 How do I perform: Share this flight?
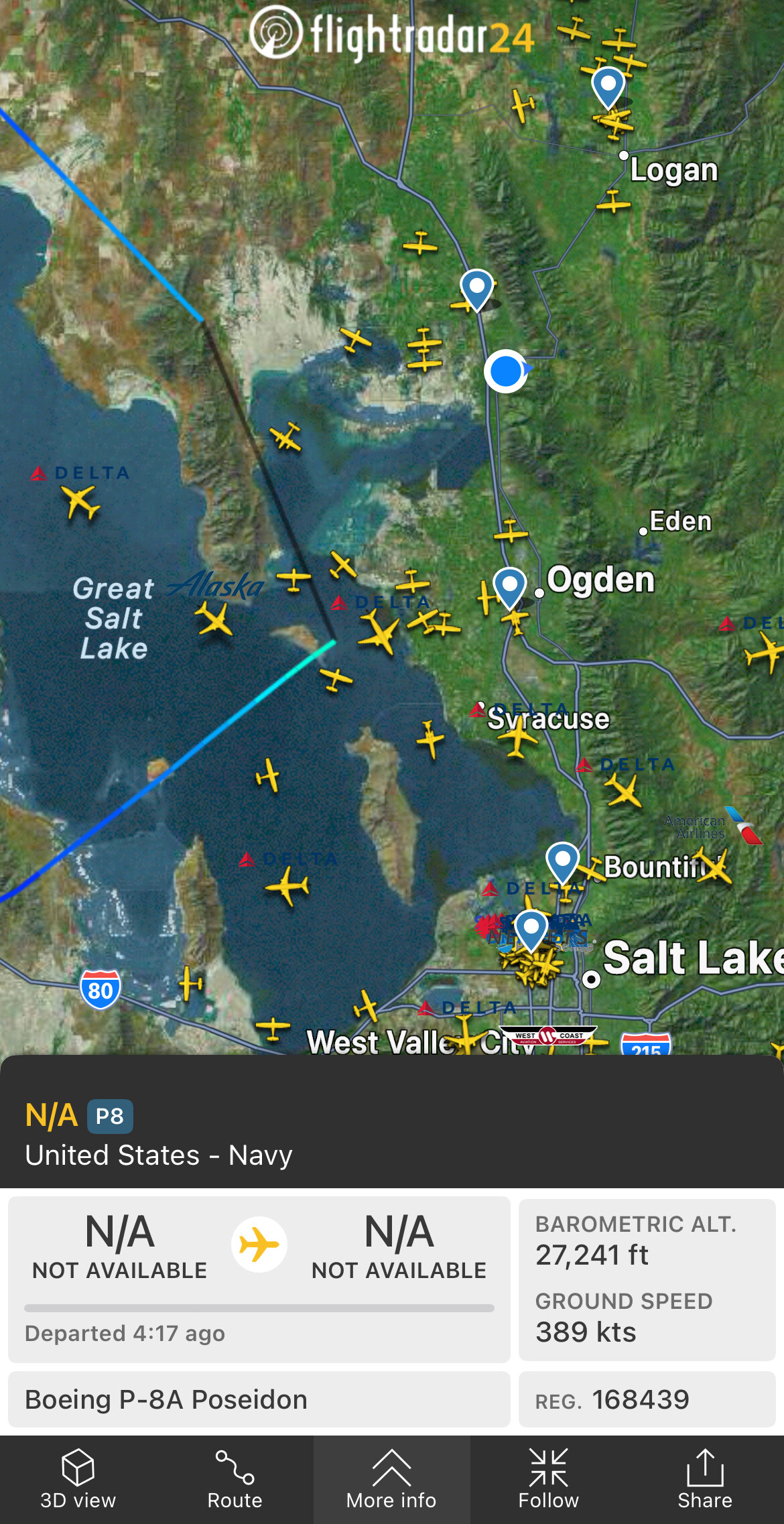705,1480
